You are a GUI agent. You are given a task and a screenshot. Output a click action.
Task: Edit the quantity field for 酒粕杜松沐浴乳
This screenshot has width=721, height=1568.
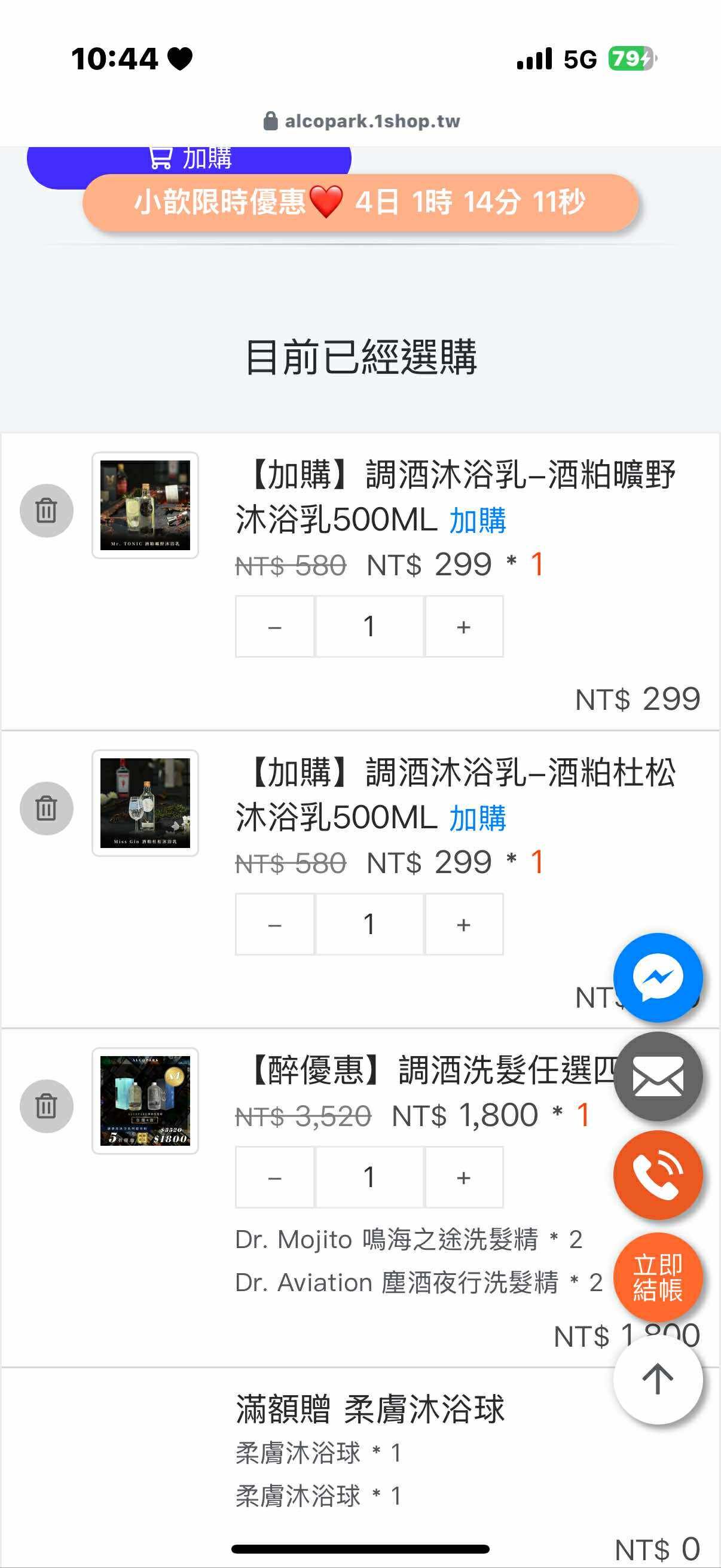(x=369, y=924)
